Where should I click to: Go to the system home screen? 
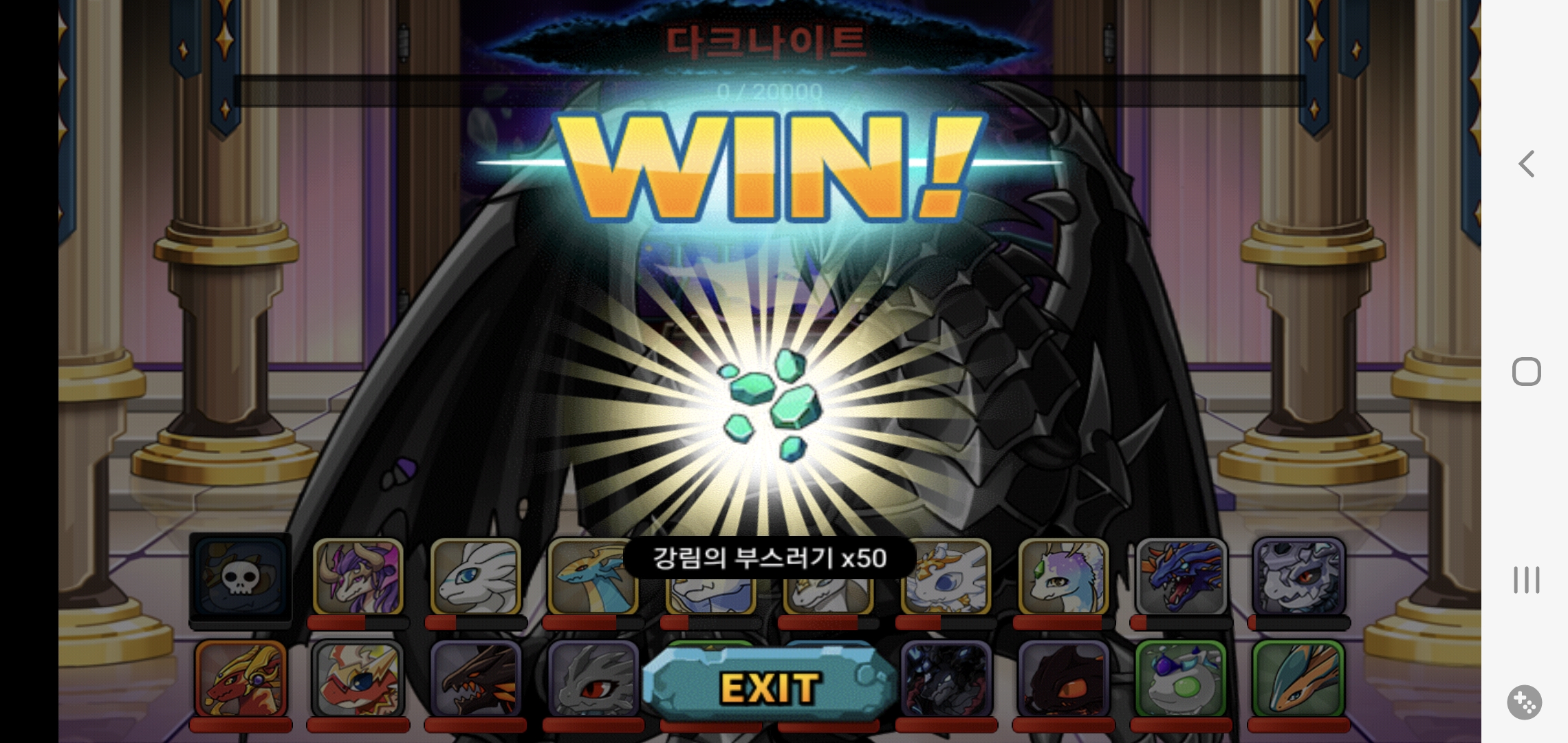tap(1526, 371)
